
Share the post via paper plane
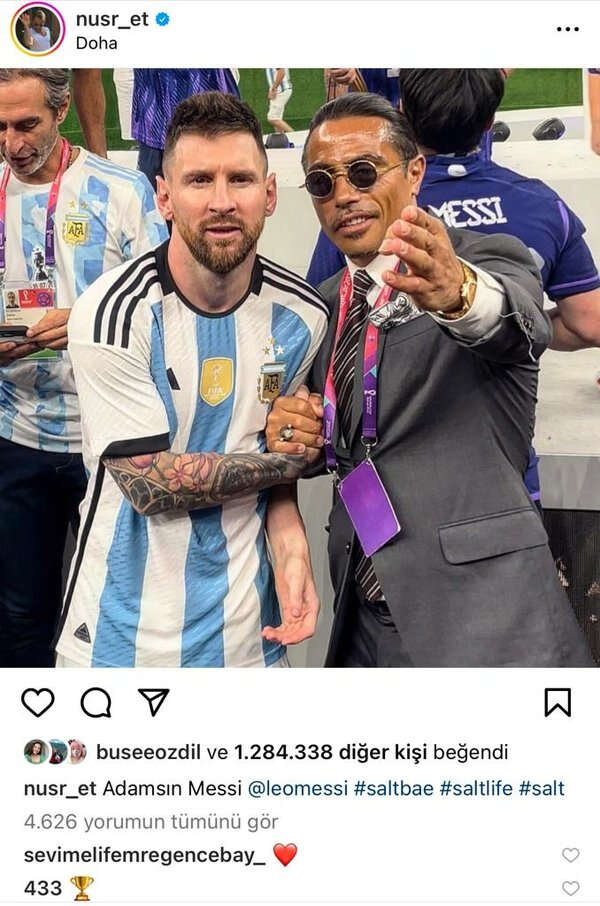[x=153, y=702]
